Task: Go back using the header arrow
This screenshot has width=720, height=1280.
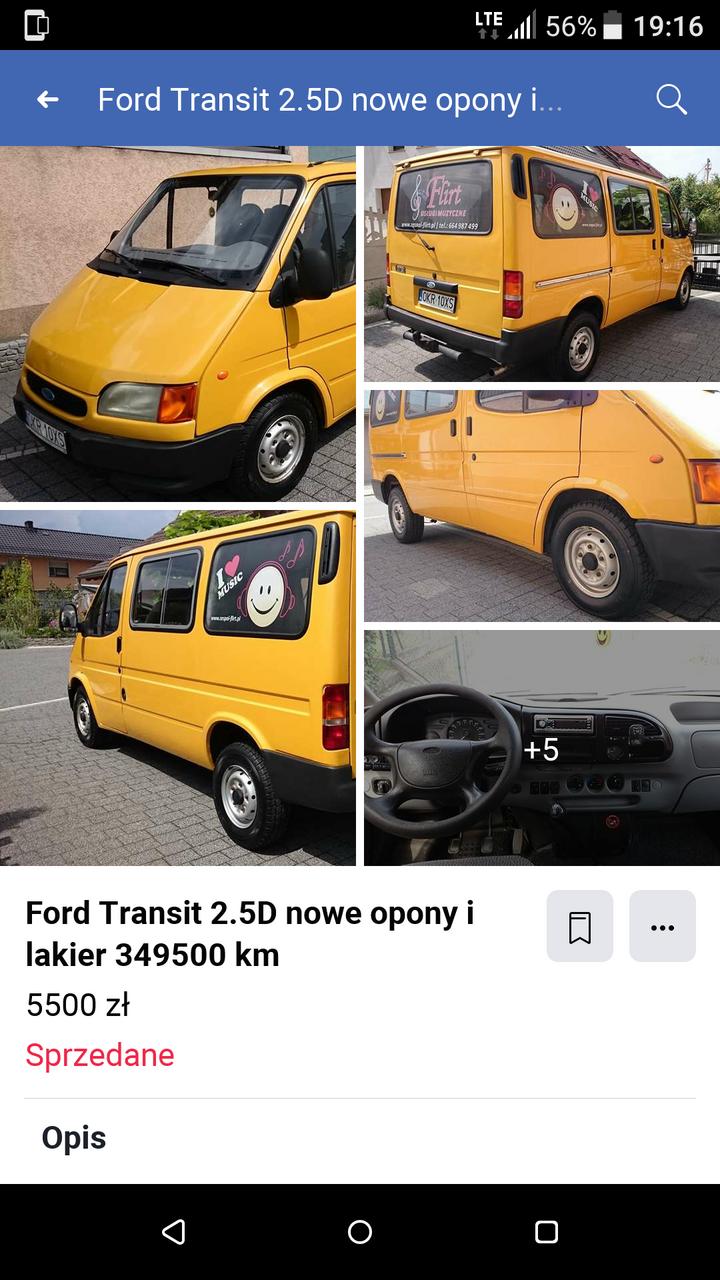Action: [x=47, y=99]
